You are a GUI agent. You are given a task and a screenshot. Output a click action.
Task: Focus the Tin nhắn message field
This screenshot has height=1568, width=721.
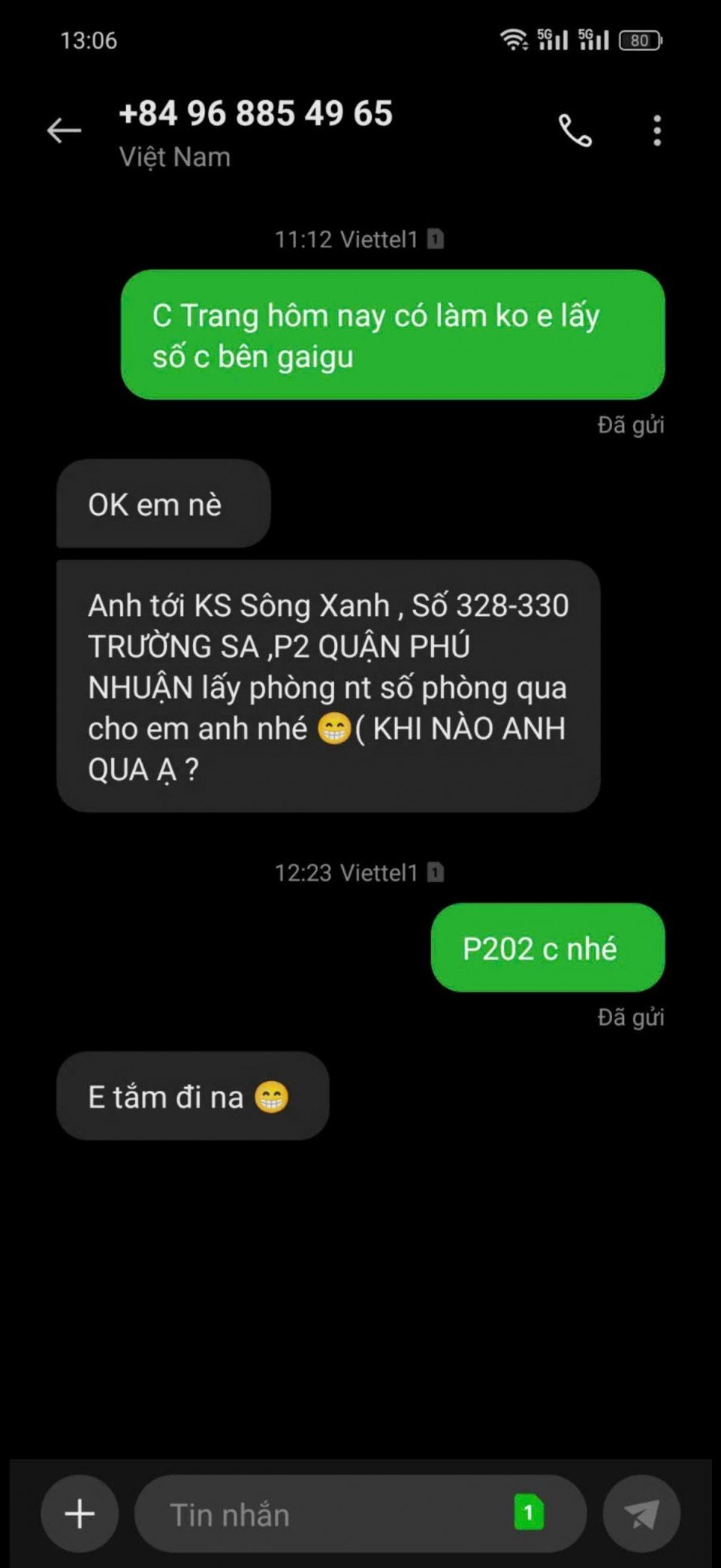pos(323,1514)
